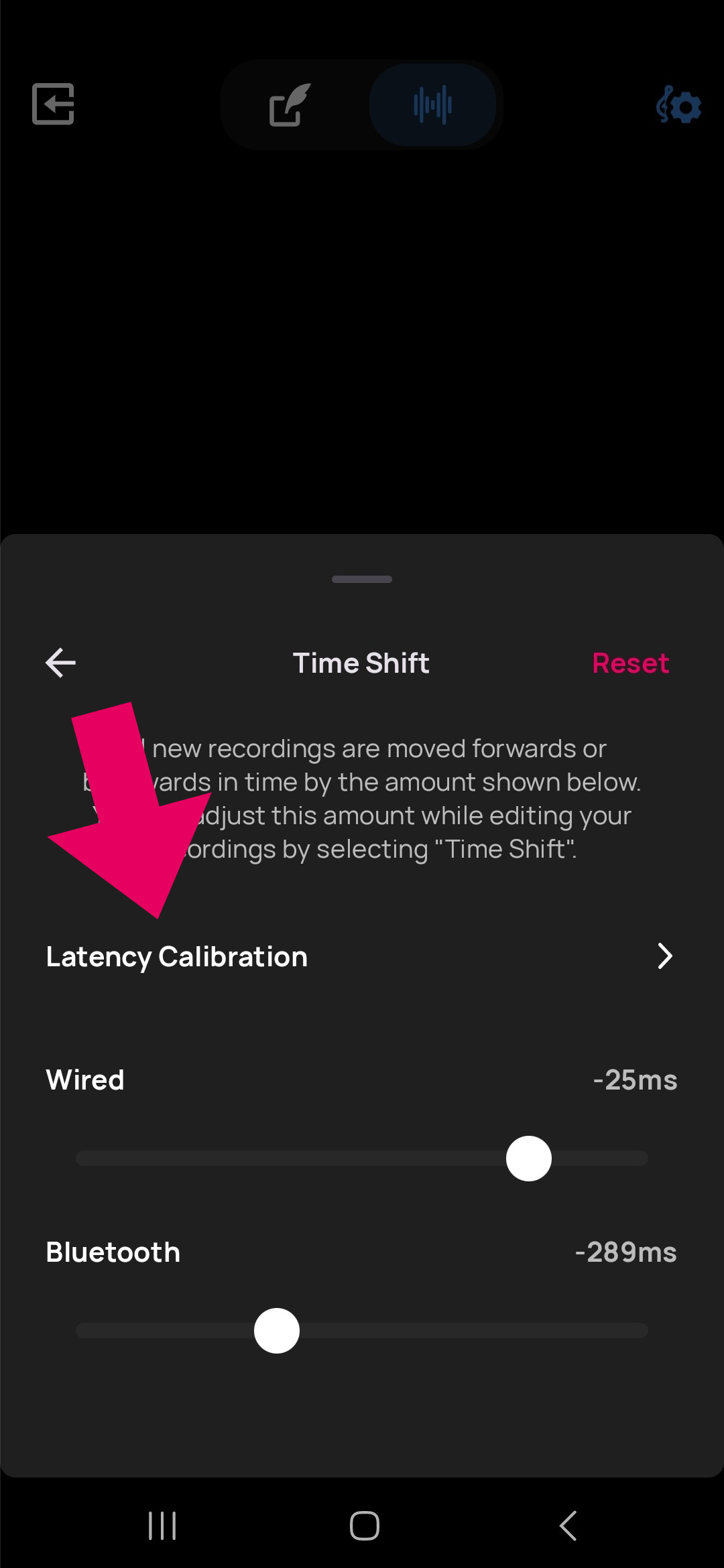Go to the phone's home screen
This screenshot has height=1568, width=724.
(x=364, y=1526)
